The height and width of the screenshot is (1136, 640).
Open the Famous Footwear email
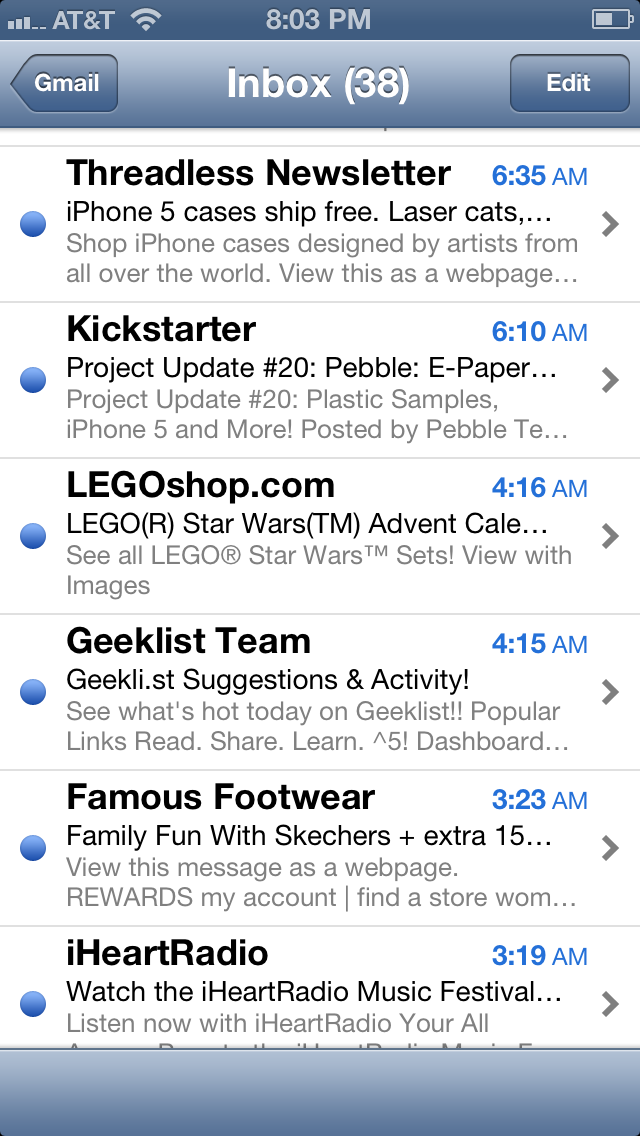(x=320, y=848)
